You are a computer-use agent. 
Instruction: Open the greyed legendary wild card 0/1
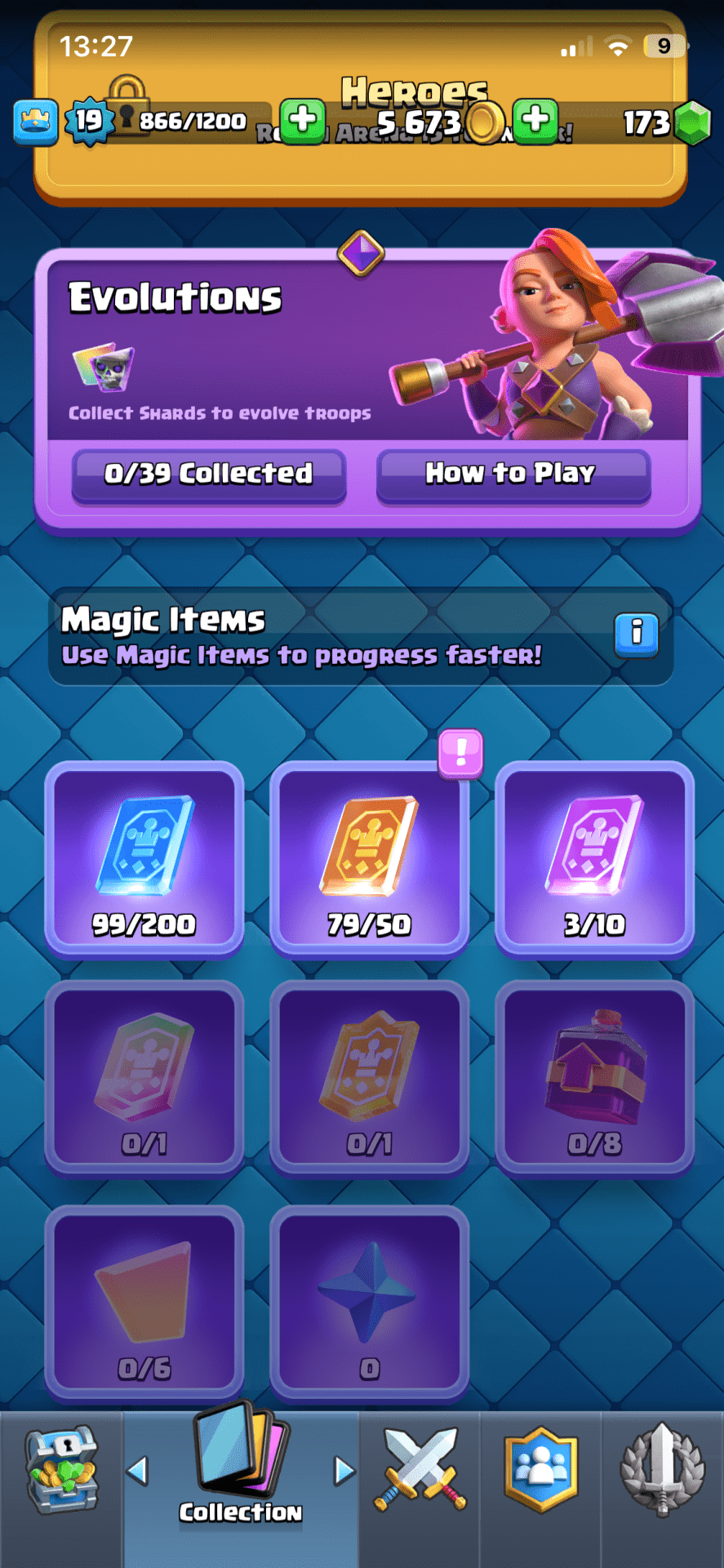coord(144,1076)
